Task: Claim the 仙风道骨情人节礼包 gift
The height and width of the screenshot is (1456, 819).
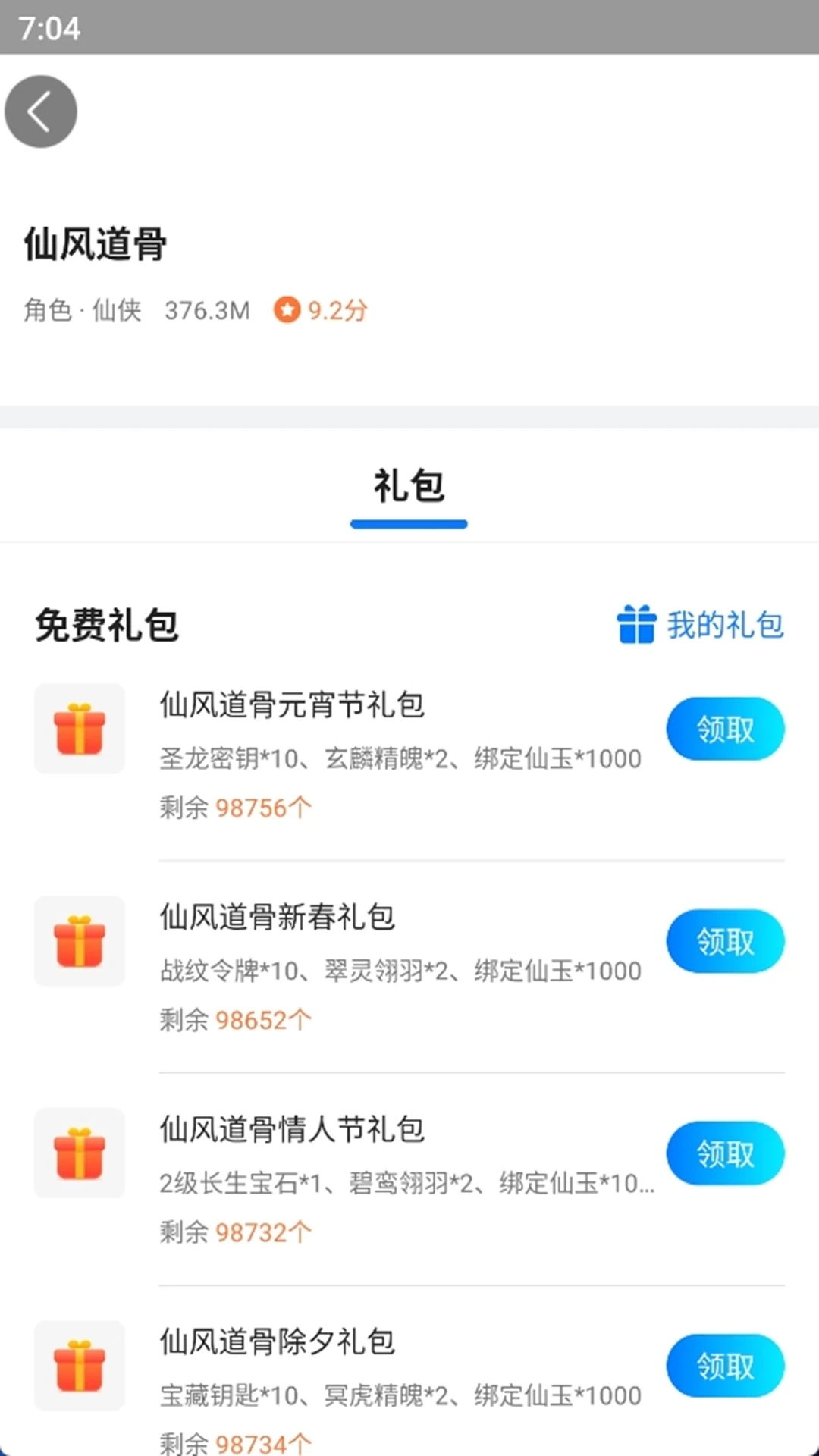Action: point(725,1153)
